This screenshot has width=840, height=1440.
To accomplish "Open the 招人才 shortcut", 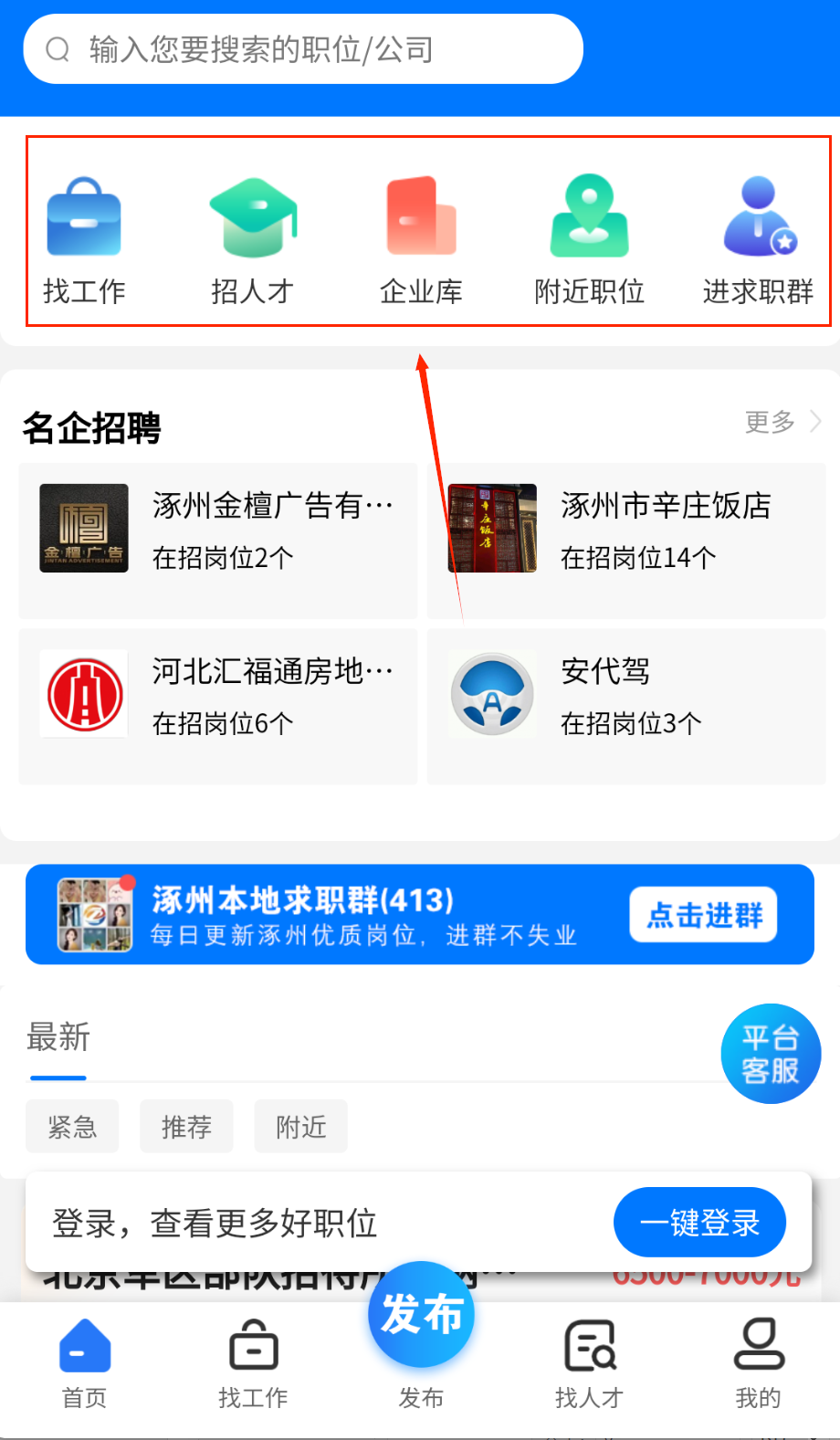I will click(x=252, y=240).
